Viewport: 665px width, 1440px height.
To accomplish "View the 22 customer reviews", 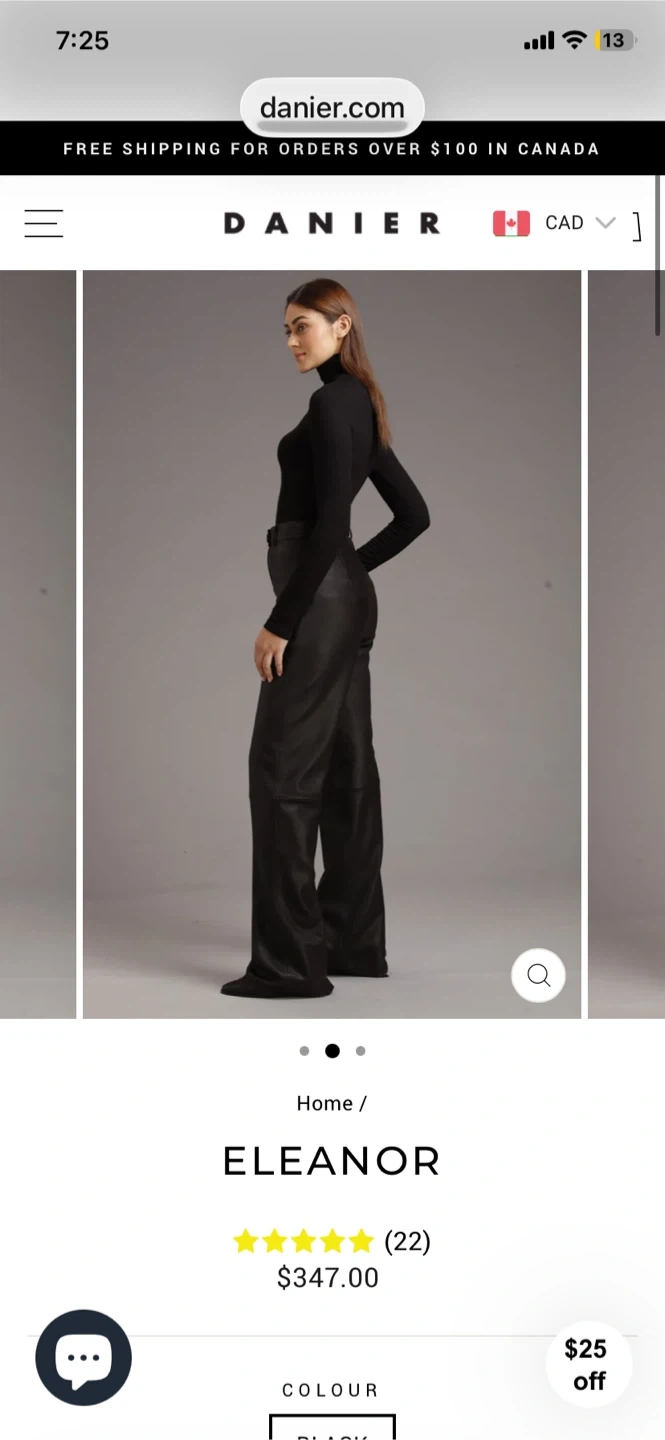I will click(x=406, y=1241).
